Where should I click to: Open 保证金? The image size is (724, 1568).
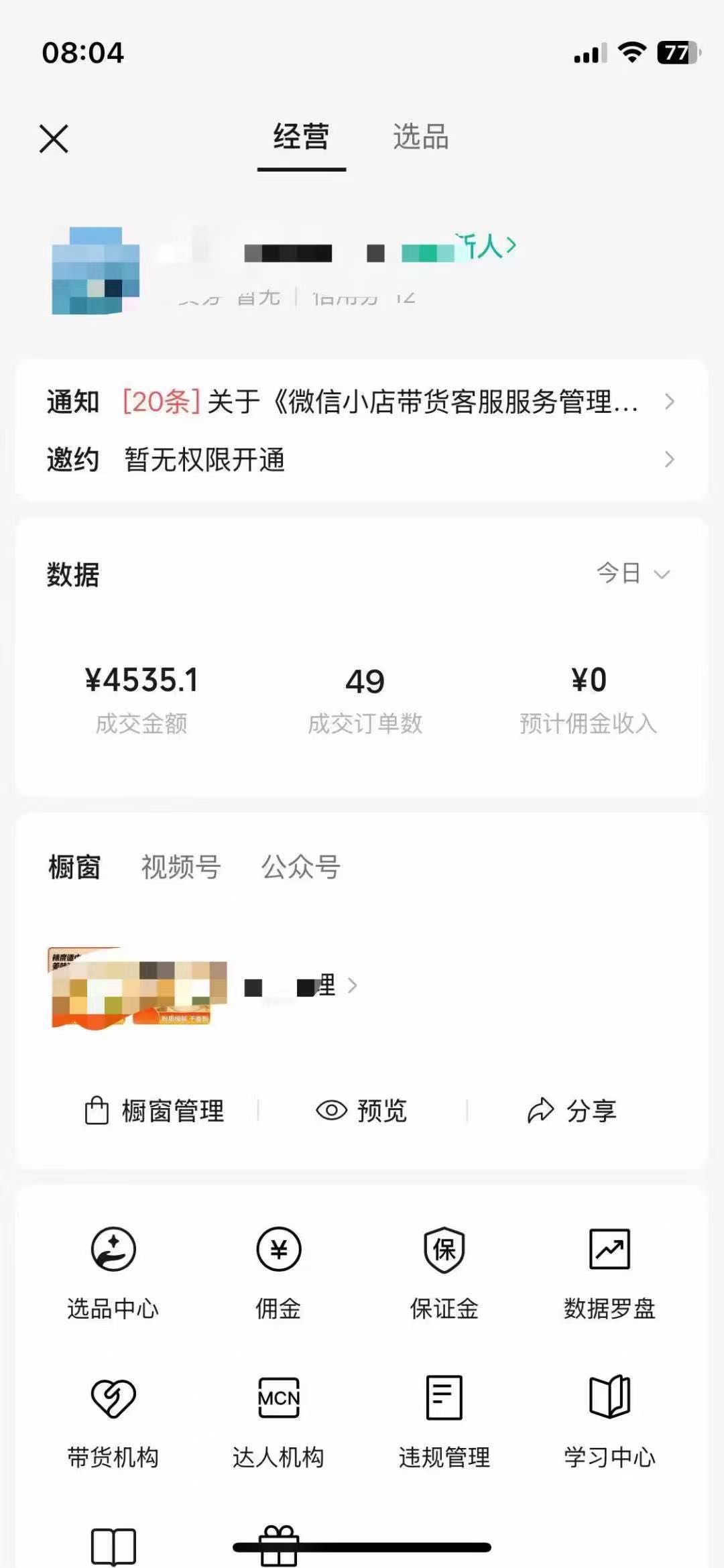click(444, 1270)
